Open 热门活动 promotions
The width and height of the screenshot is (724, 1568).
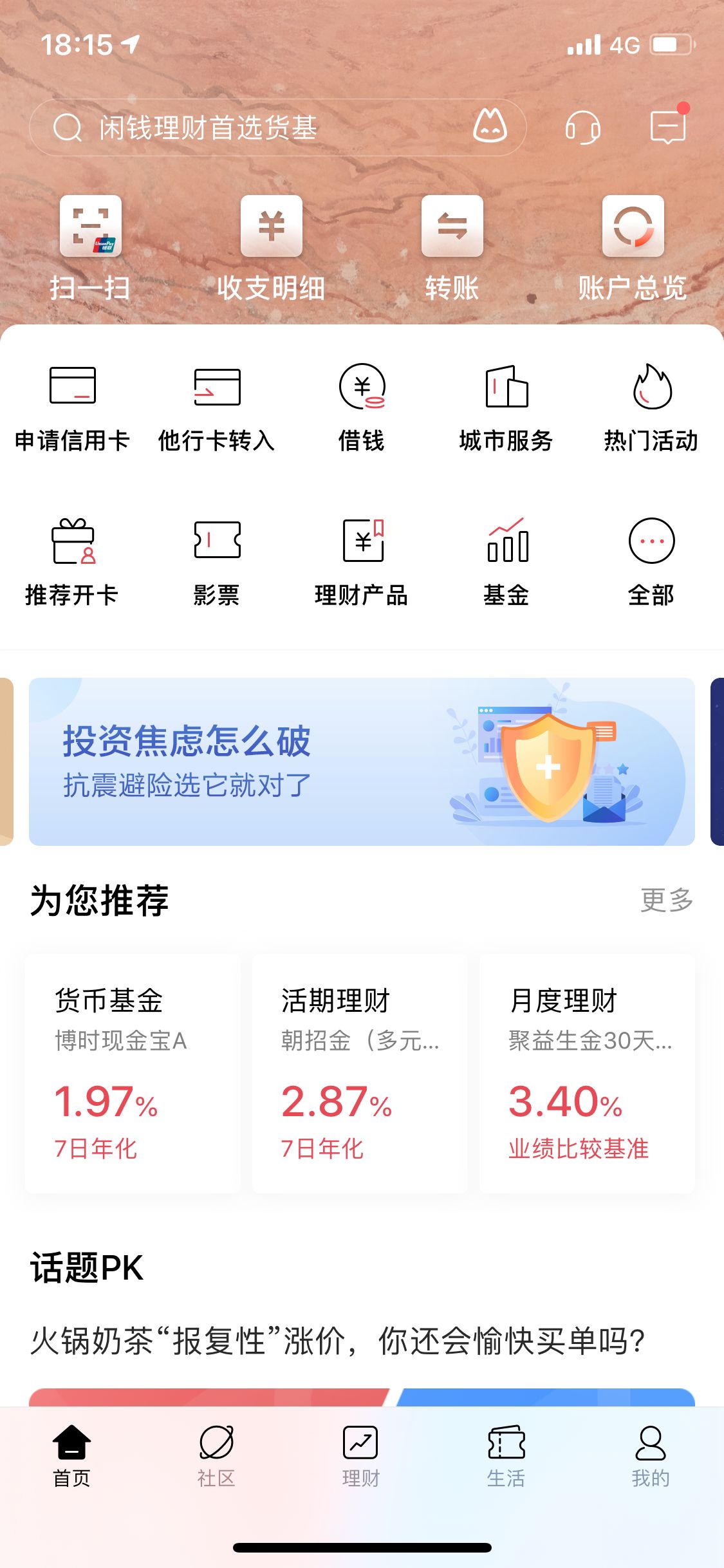[x=651, y=407]
